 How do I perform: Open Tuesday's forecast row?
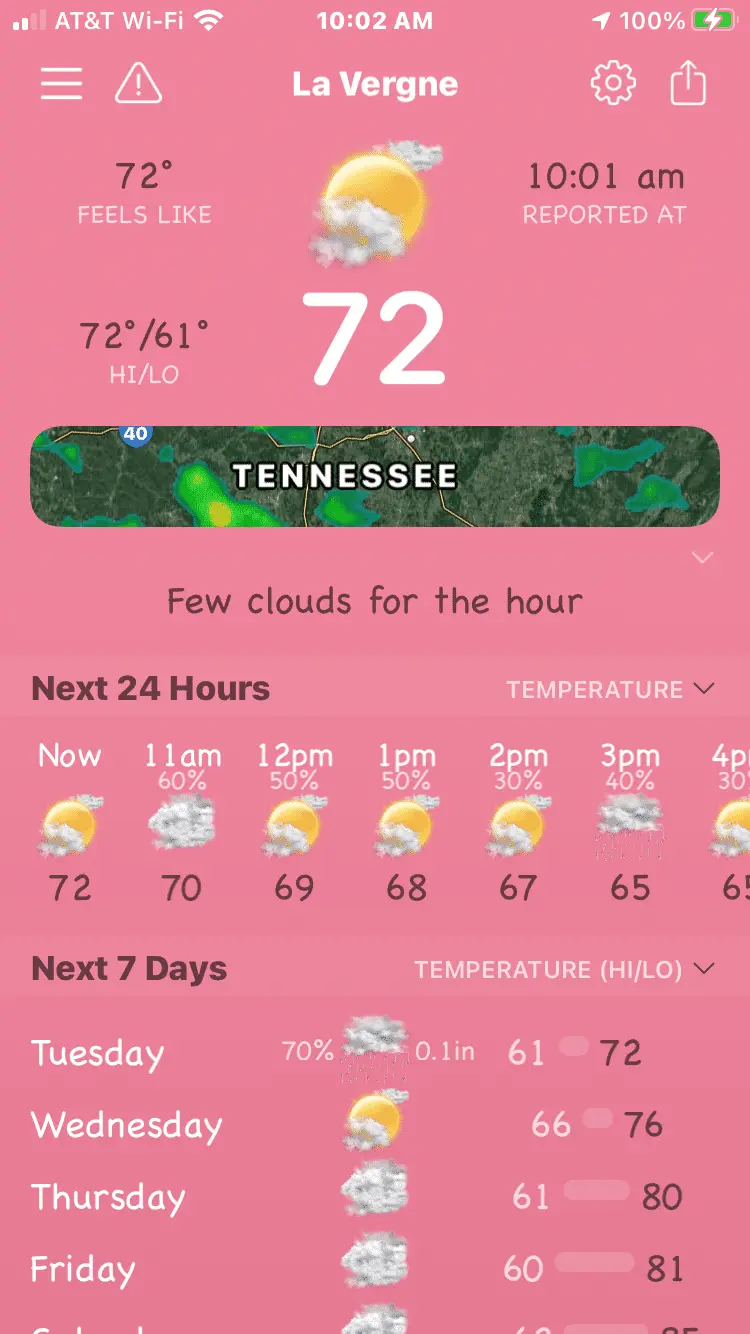click(x=375, y=1052)
